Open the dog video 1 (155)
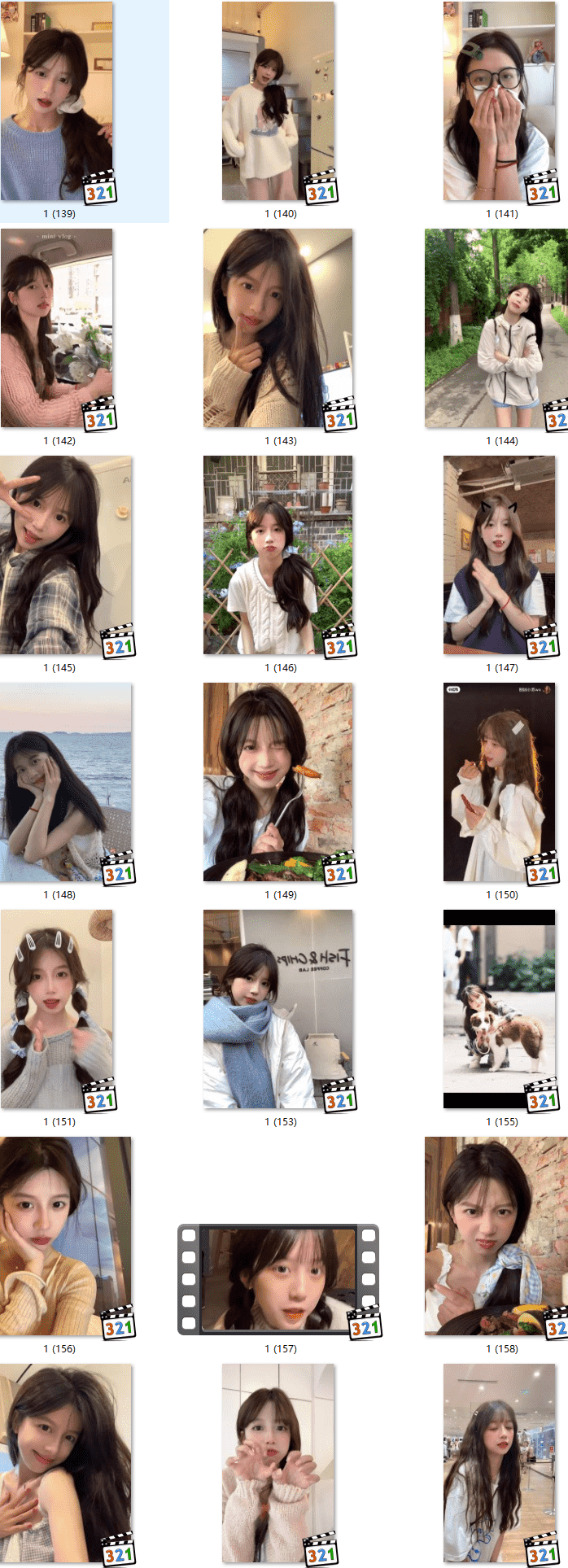The width and height of the screenshot is (568, 1568). [x=500, y=1010]
